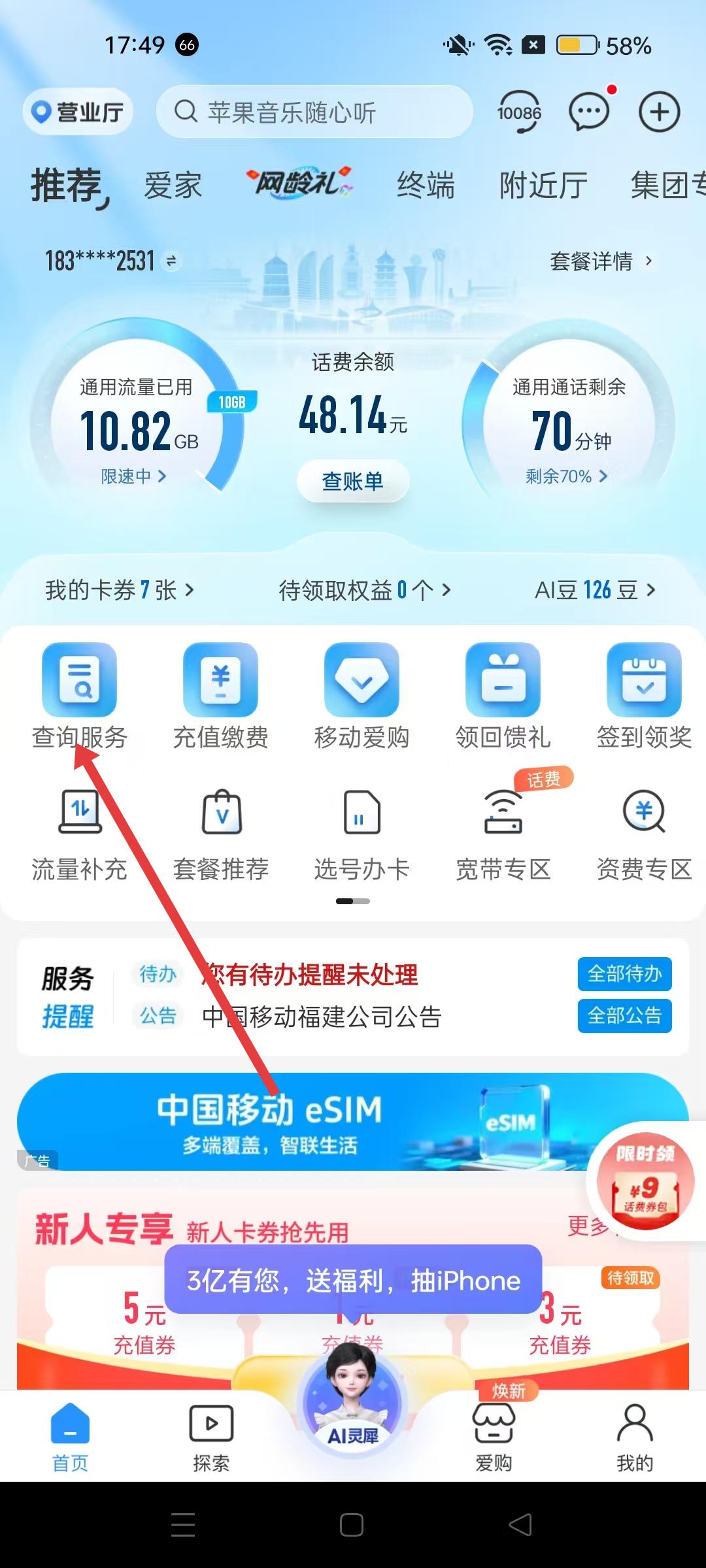Switch to the 终端 top tab
This screenshot has width=706, height=1568.
(426, 186)
